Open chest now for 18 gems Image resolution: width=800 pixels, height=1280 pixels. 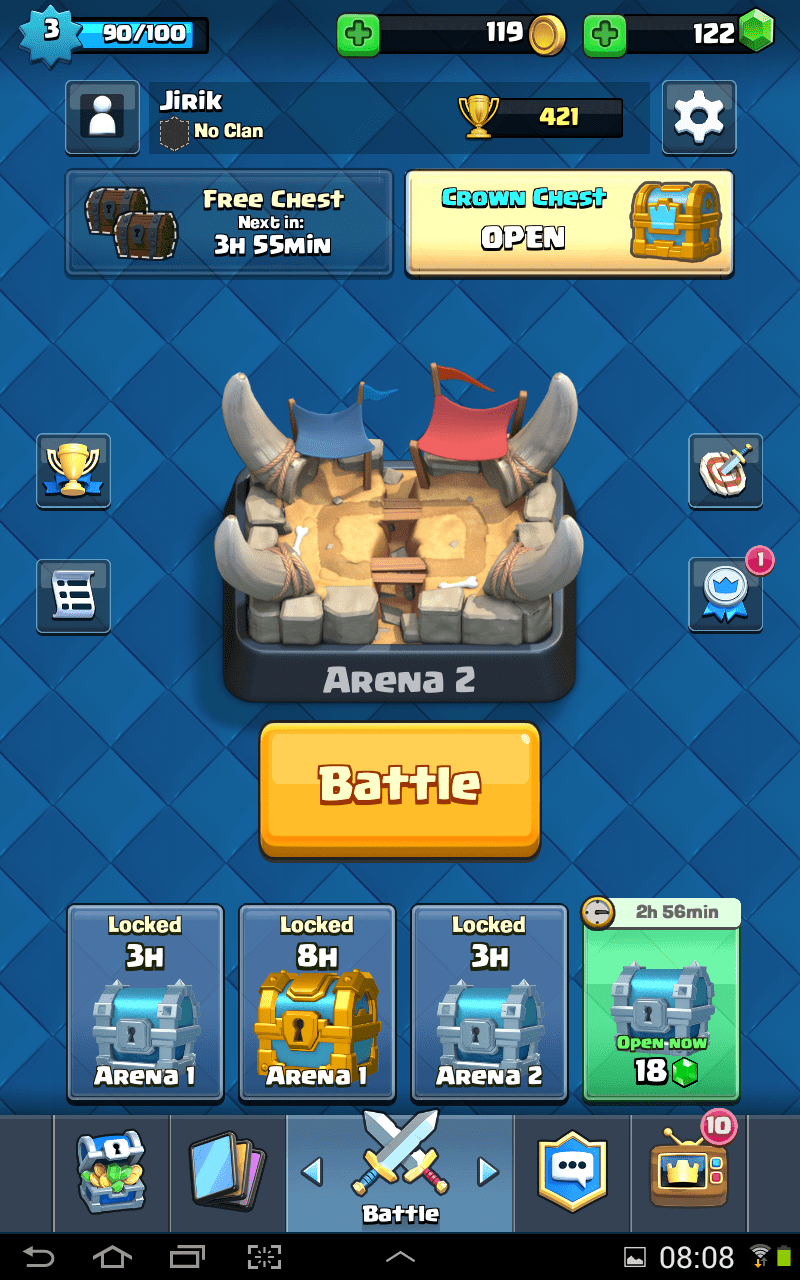tap(661, 1000)
